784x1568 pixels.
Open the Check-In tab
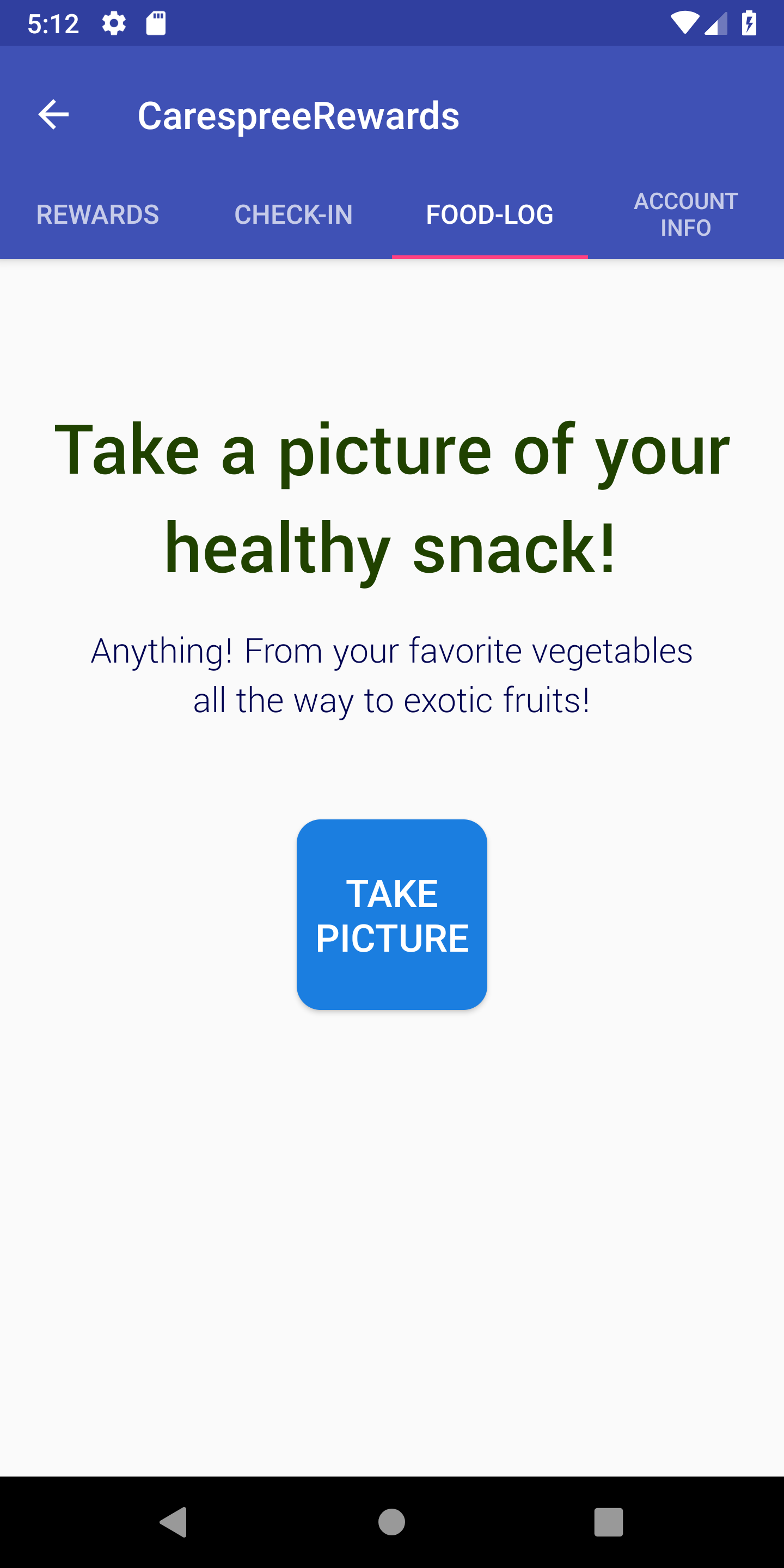294,215
